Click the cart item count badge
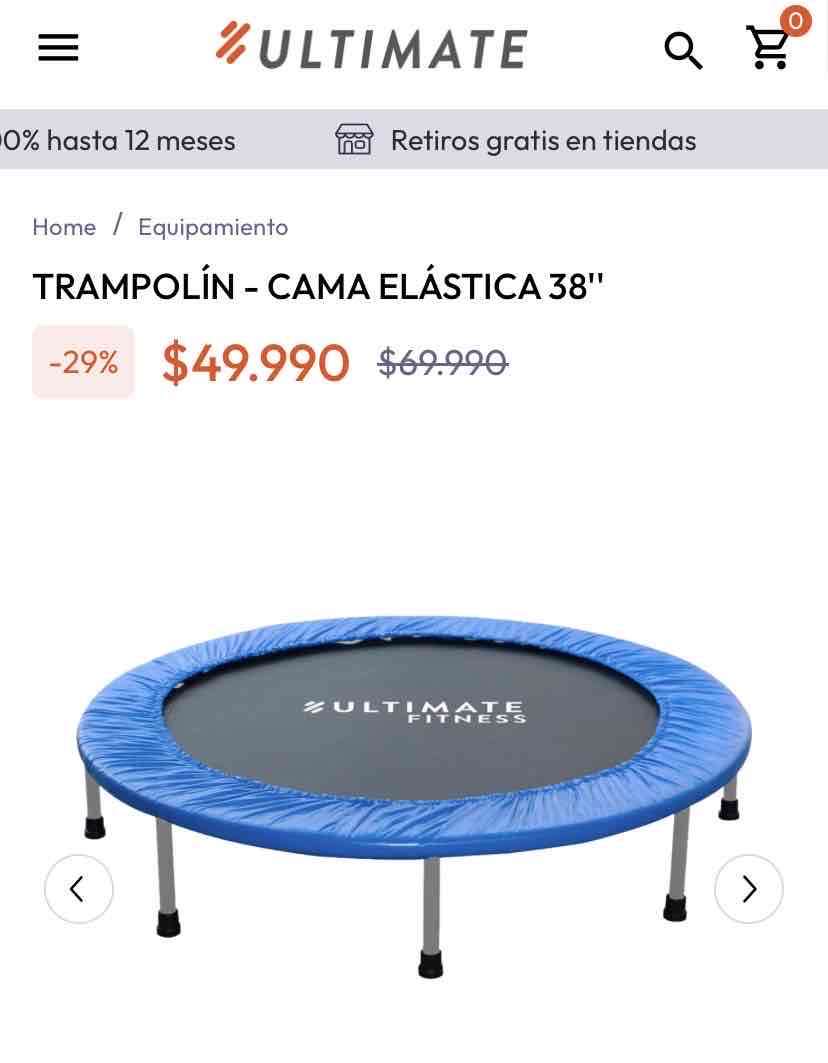This screenshot has width=828, height=1063. click(x=795, y=21)
